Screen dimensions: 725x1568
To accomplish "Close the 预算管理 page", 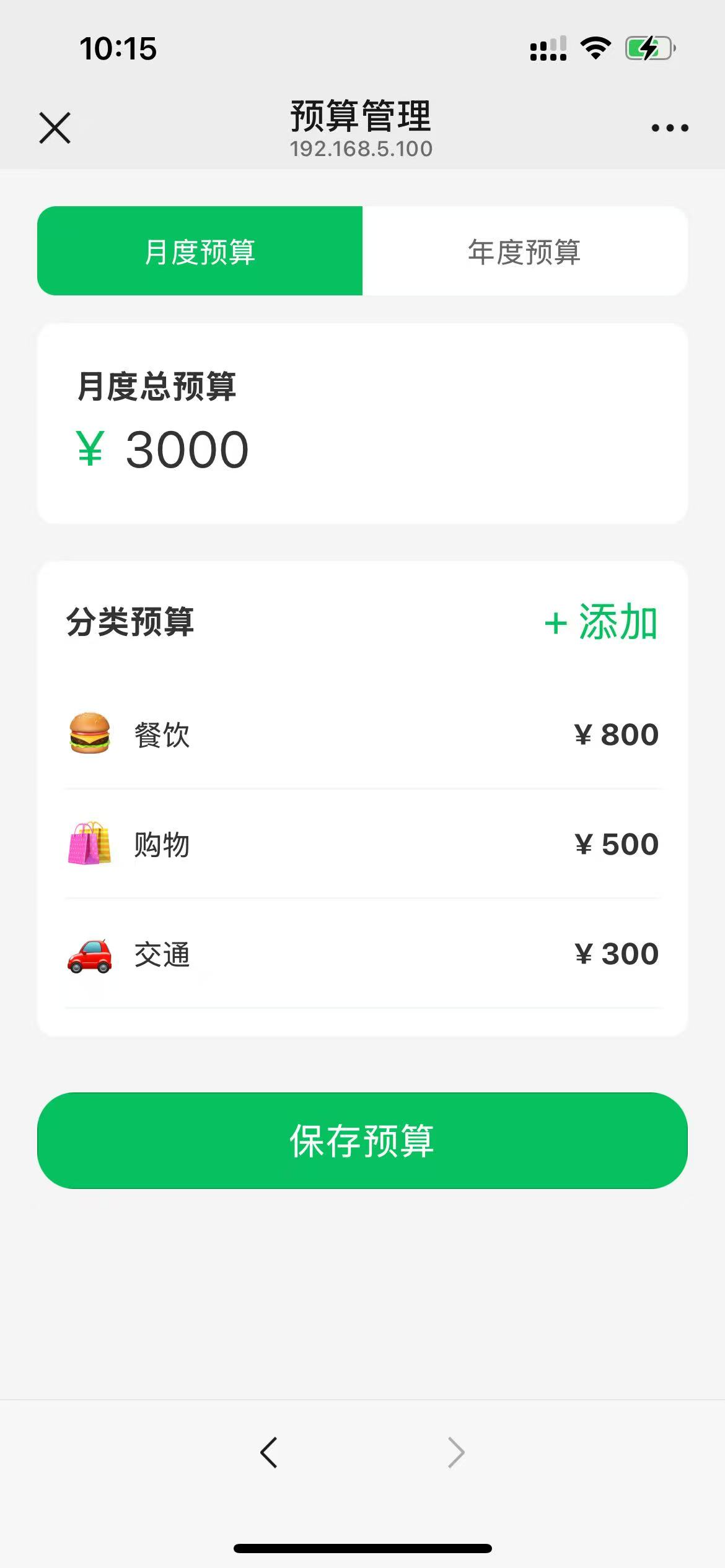I will click(x=55, y=128).
